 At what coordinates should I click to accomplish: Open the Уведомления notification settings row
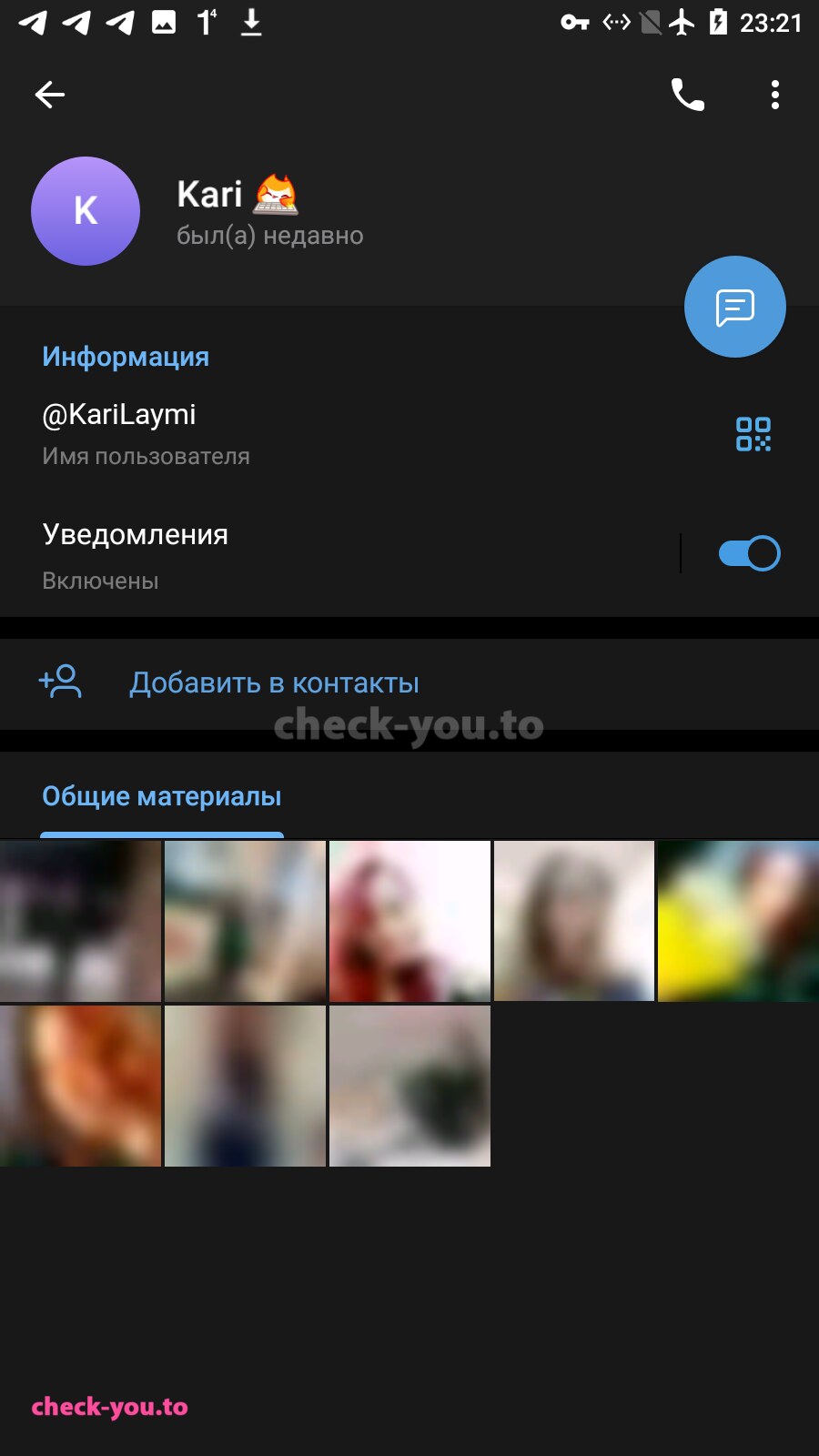click(x=337, y=553)
